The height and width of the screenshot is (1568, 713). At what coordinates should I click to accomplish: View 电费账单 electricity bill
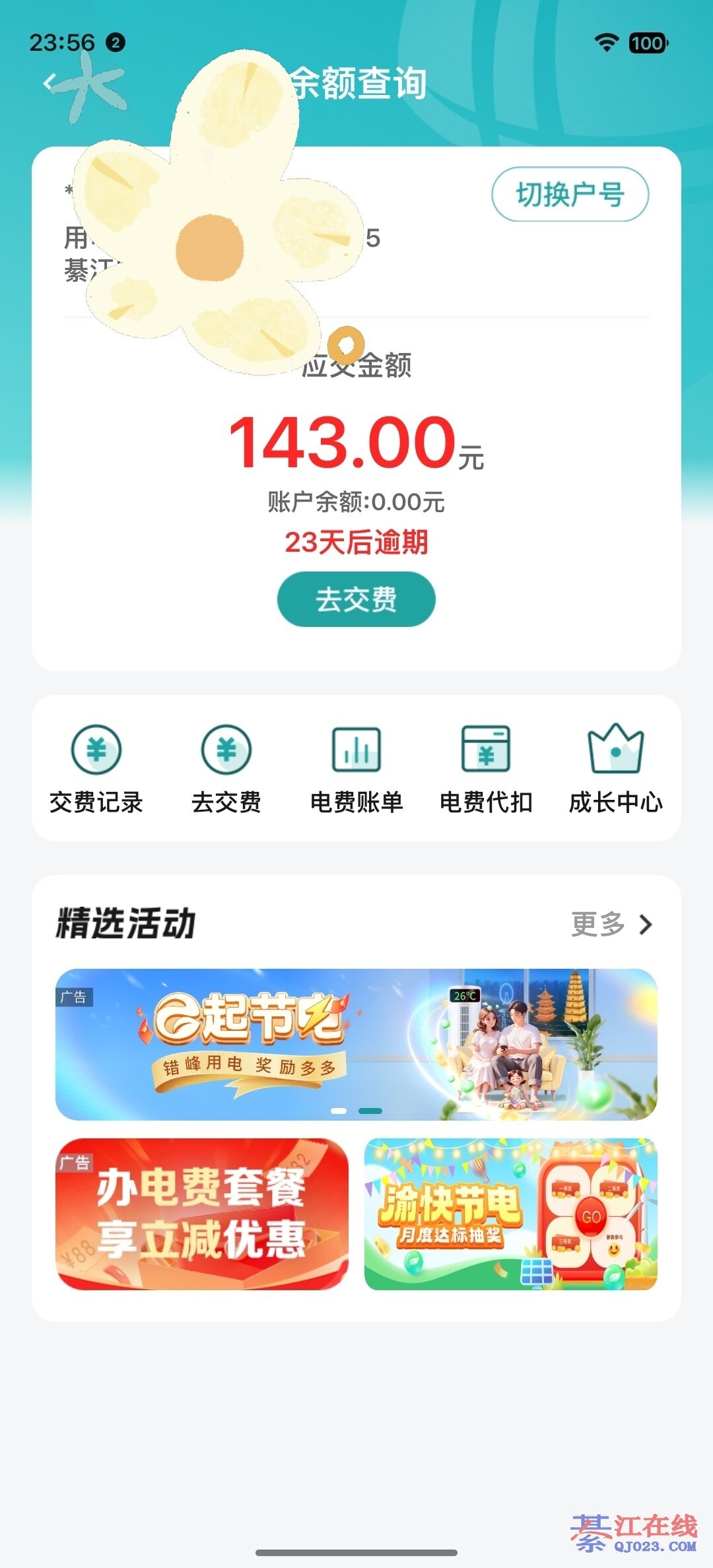[356, 768]
